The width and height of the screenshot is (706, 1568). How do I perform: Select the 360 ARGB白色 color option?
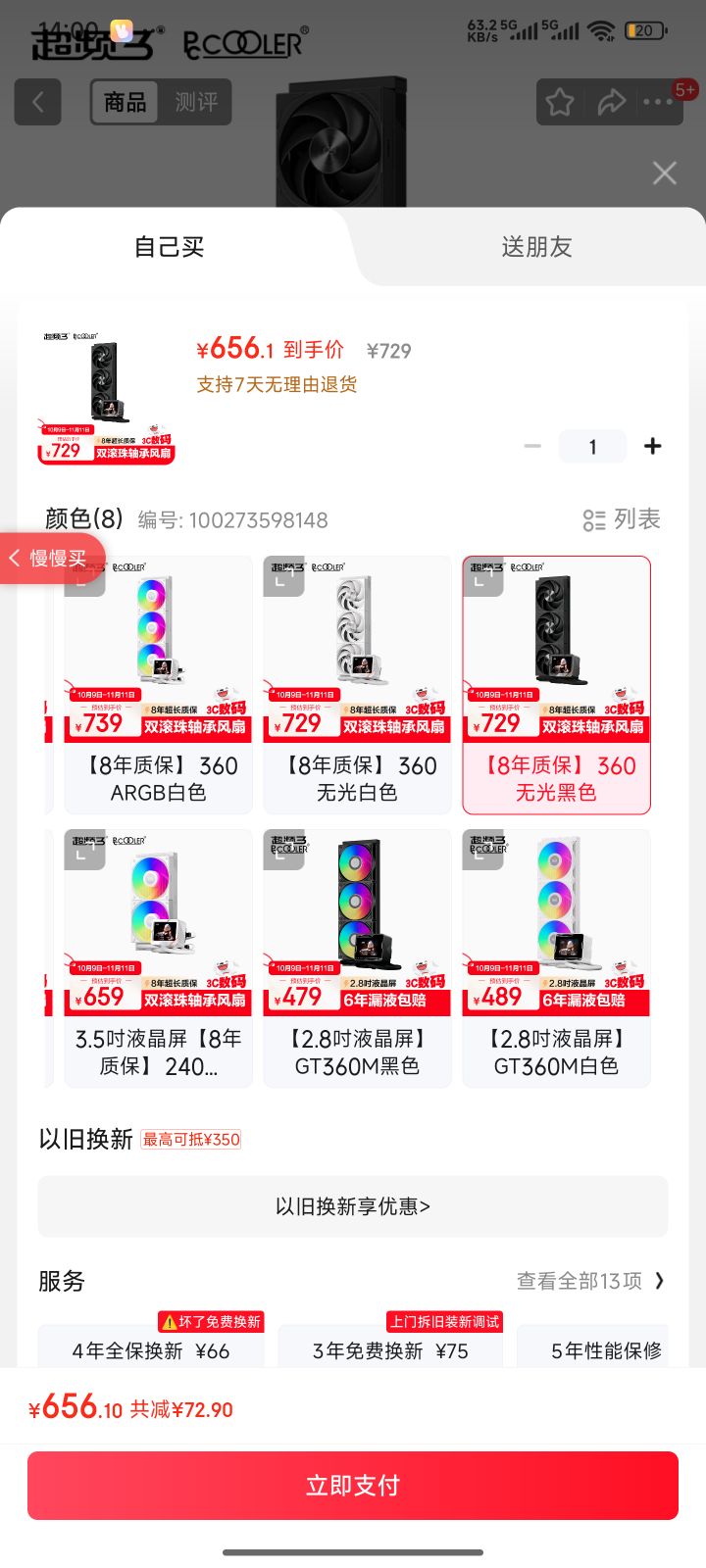click(158, 684)
